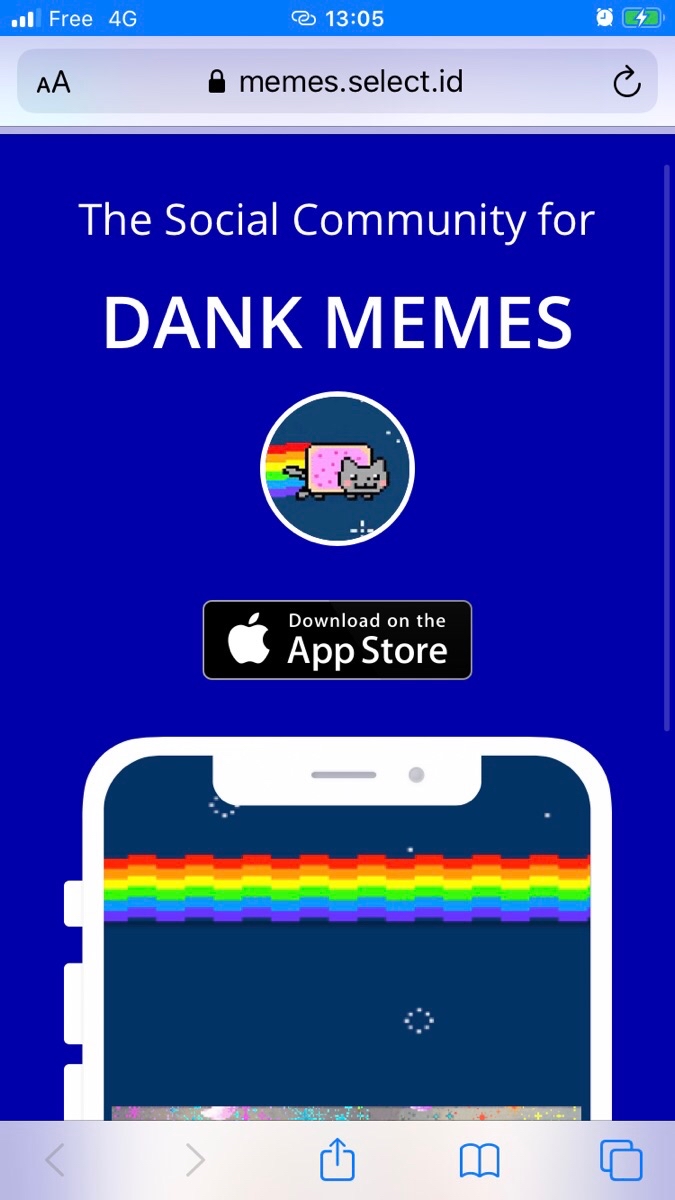Show all open Safari tabs
675x1200 pixels.
[x=620, y=1160]
